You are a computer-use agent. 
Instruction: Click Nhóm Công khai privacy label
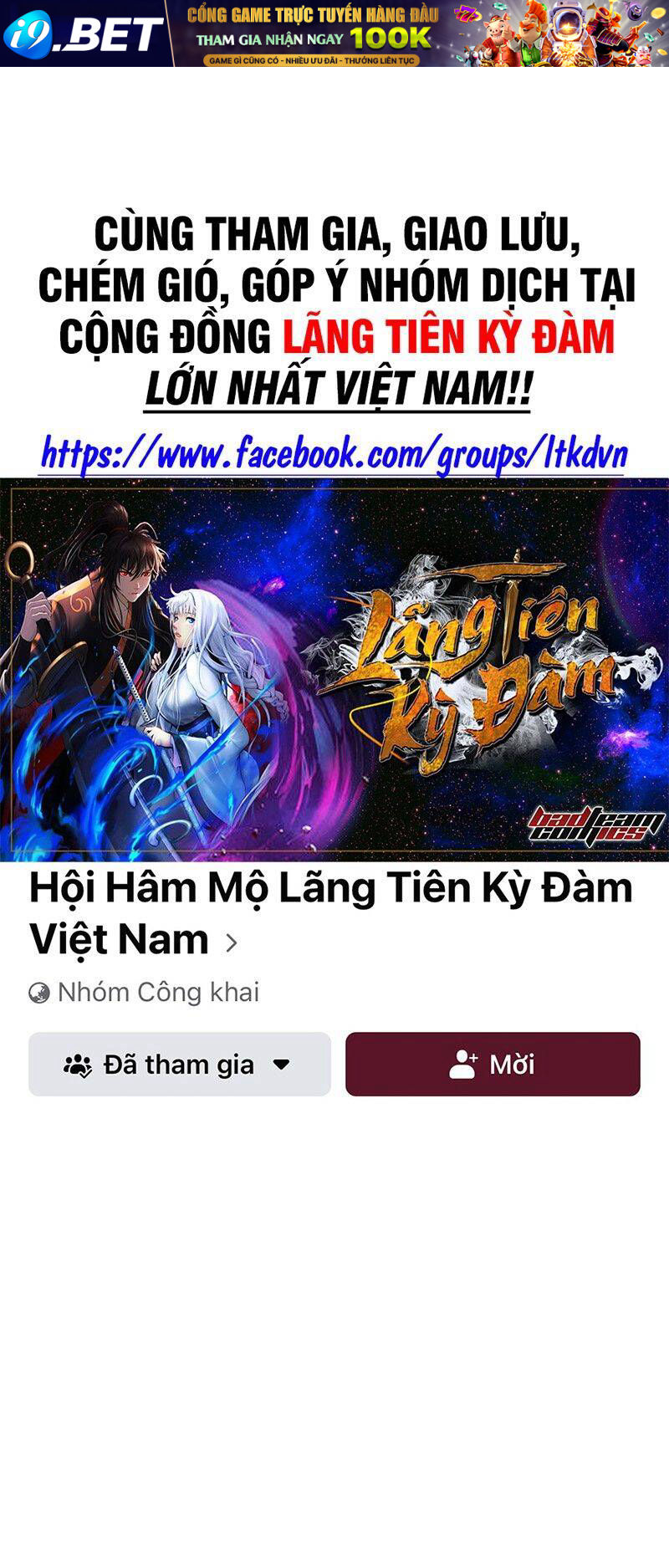(157, 991)
